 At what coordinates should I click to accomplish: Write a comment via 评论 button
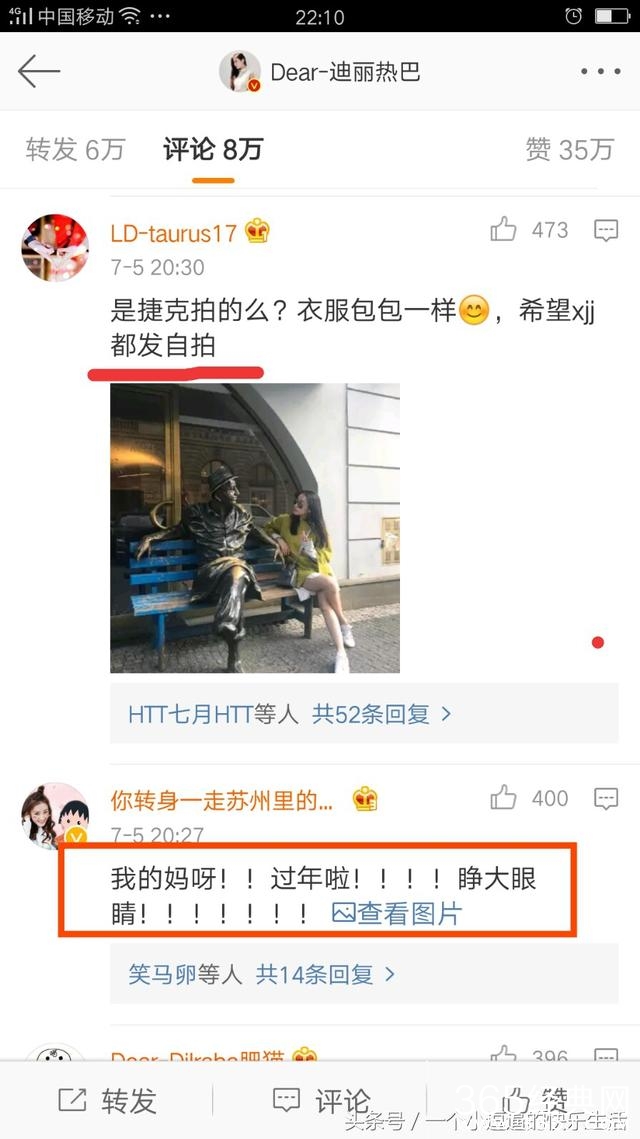(x=322, y=1101)
